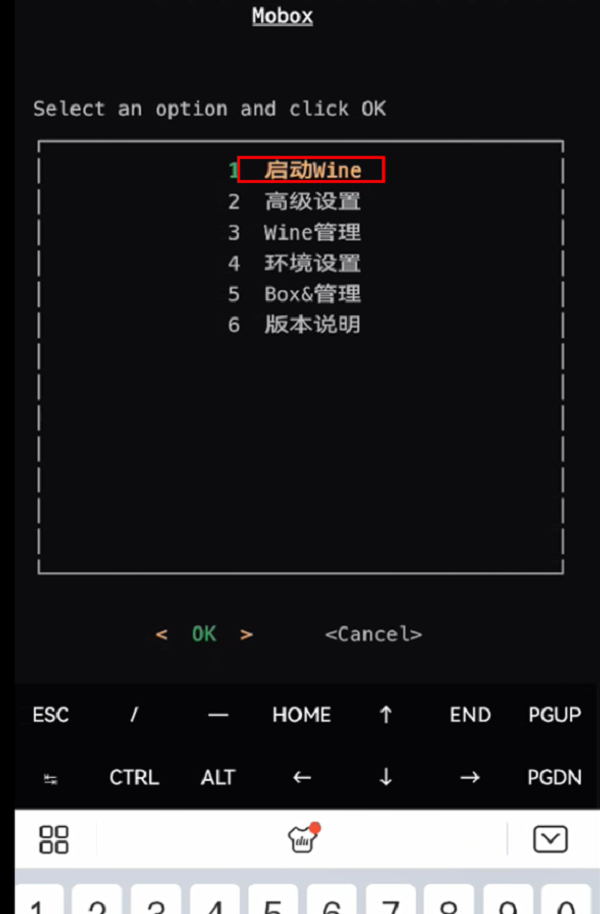Viewport: 600px width, 914px height.
Task: Tap the tab key with double arrows
Action: [51, 778]
